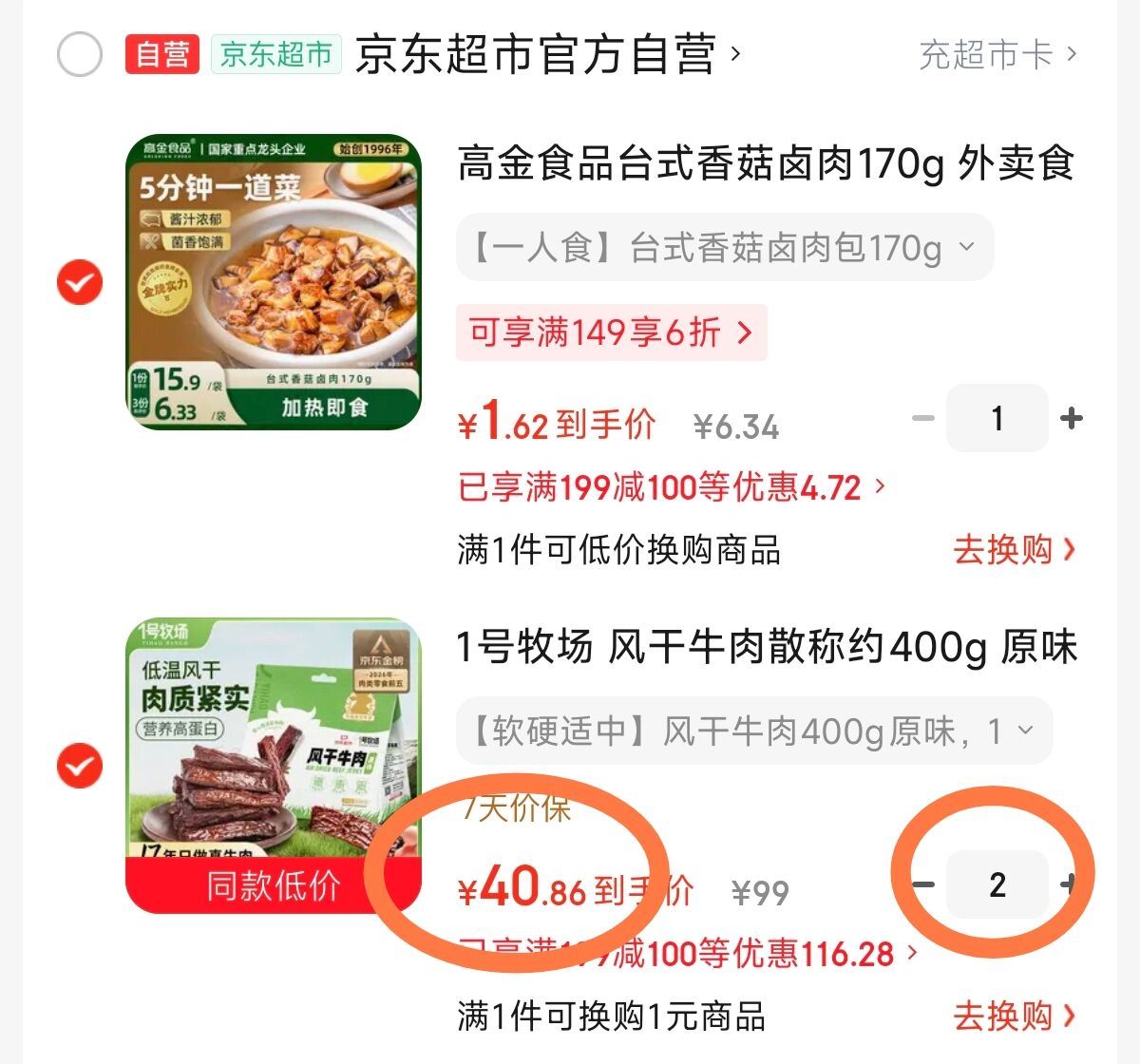This screenshot has width=1140, height=1064.
Task: Uncheck the 1号牧场 风干牛肉 item
Action: pyautogui.click(x=80, y=765)
